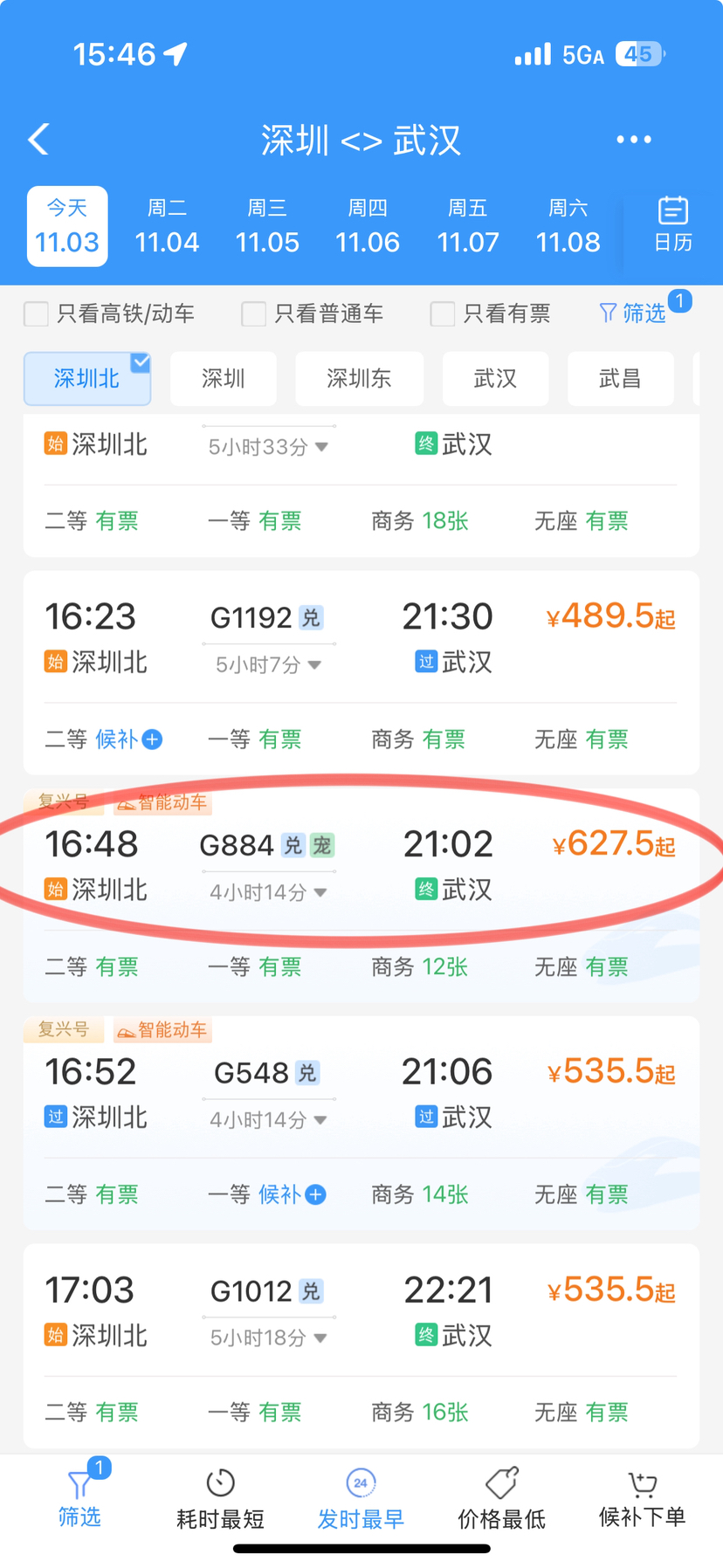Check 只看高铁/动车 filter box

(x=37, y=313)
